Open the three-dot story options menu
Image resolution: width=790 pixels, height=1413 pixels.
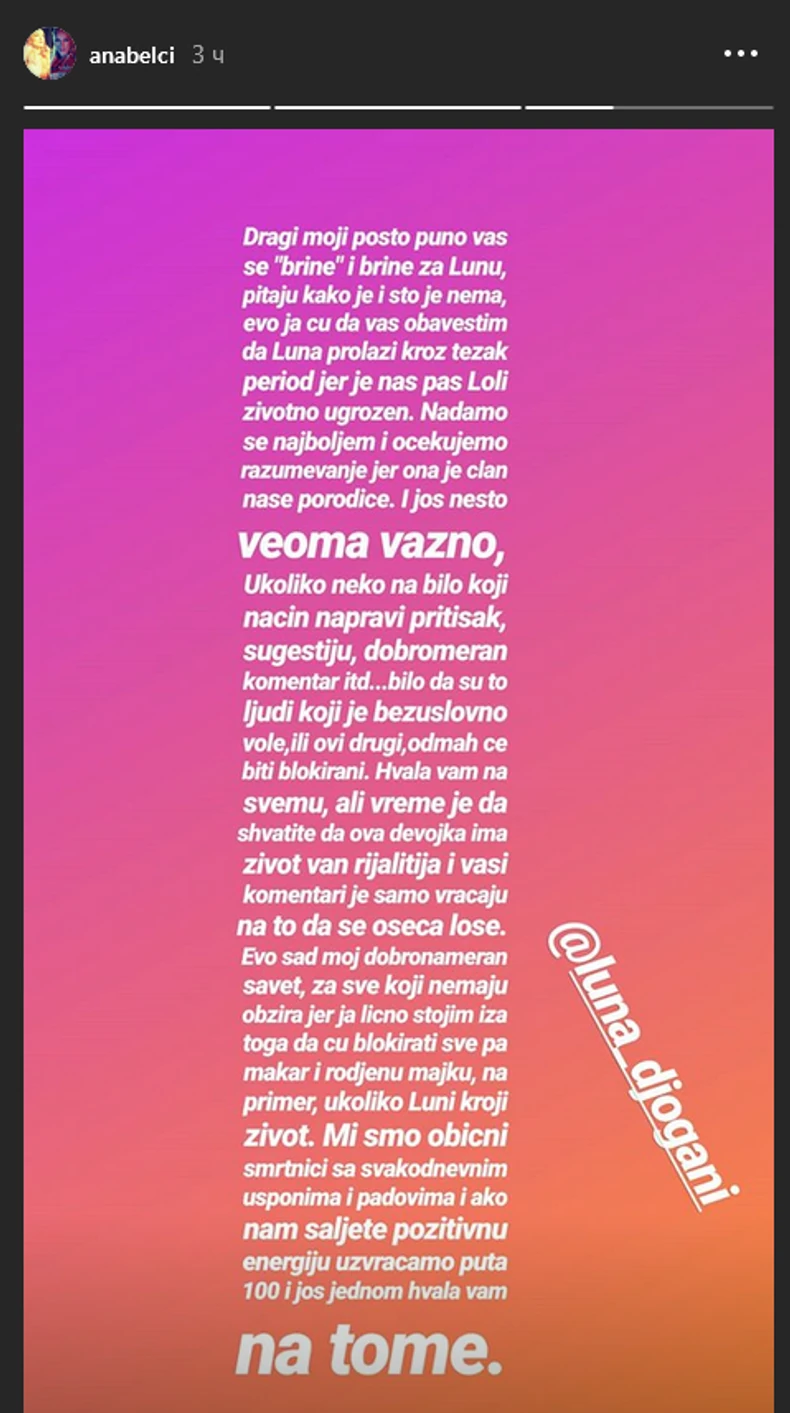[742, 55]
